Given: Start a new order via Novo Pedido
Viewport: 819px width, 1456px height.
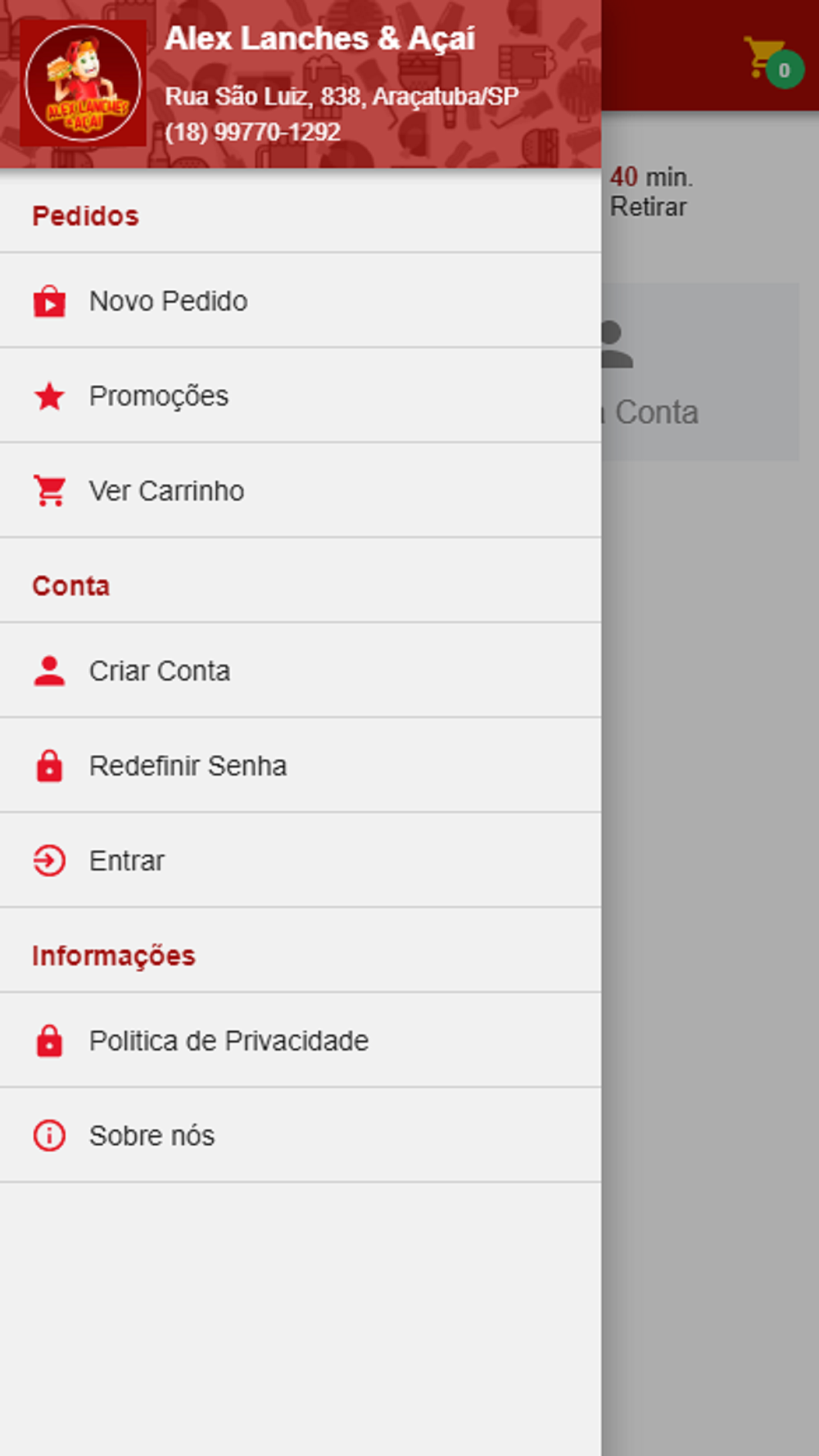Looking at the screenshot, I should point(300,301).
